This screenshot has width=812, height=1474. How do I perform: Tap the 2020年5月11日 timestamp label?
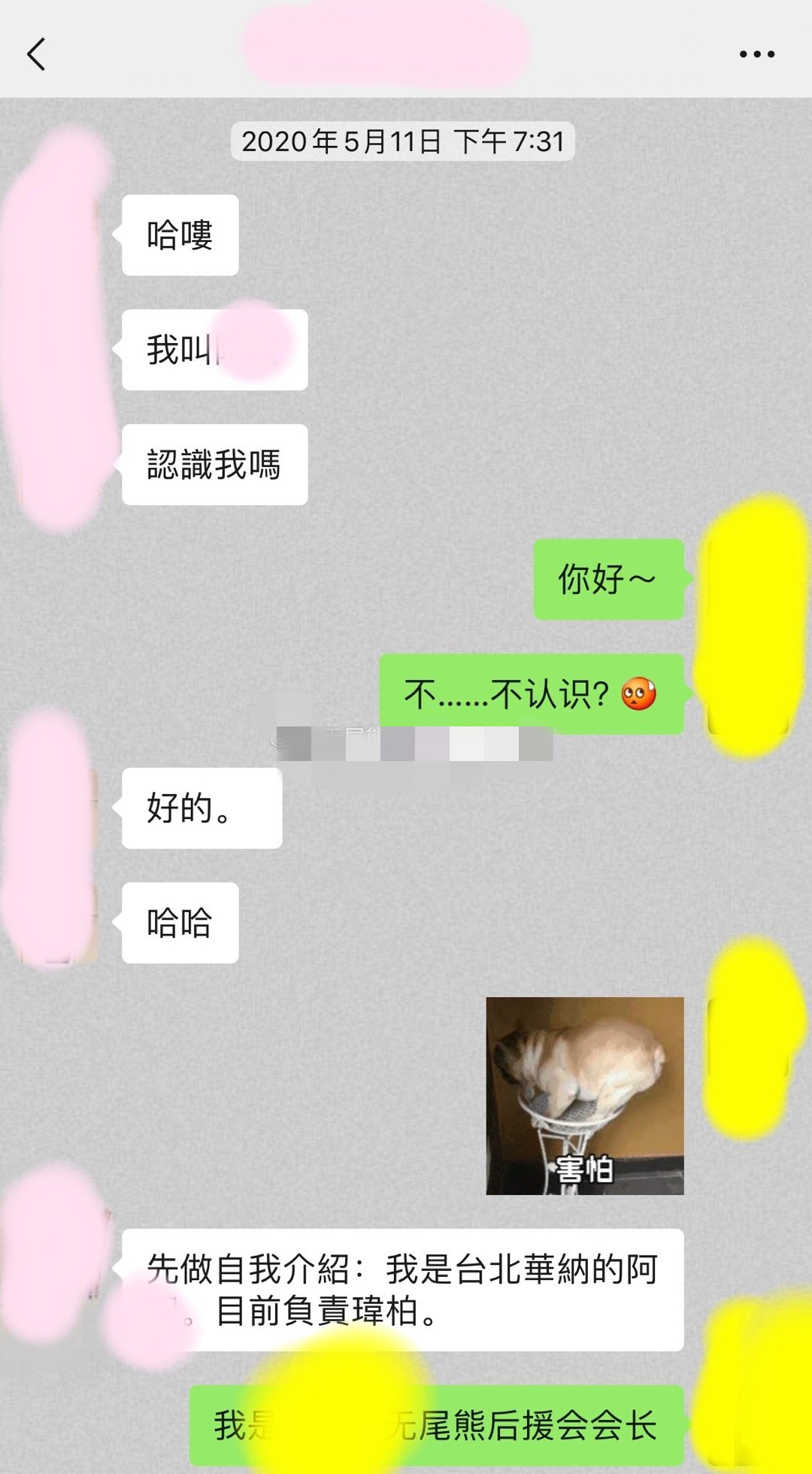402,139
